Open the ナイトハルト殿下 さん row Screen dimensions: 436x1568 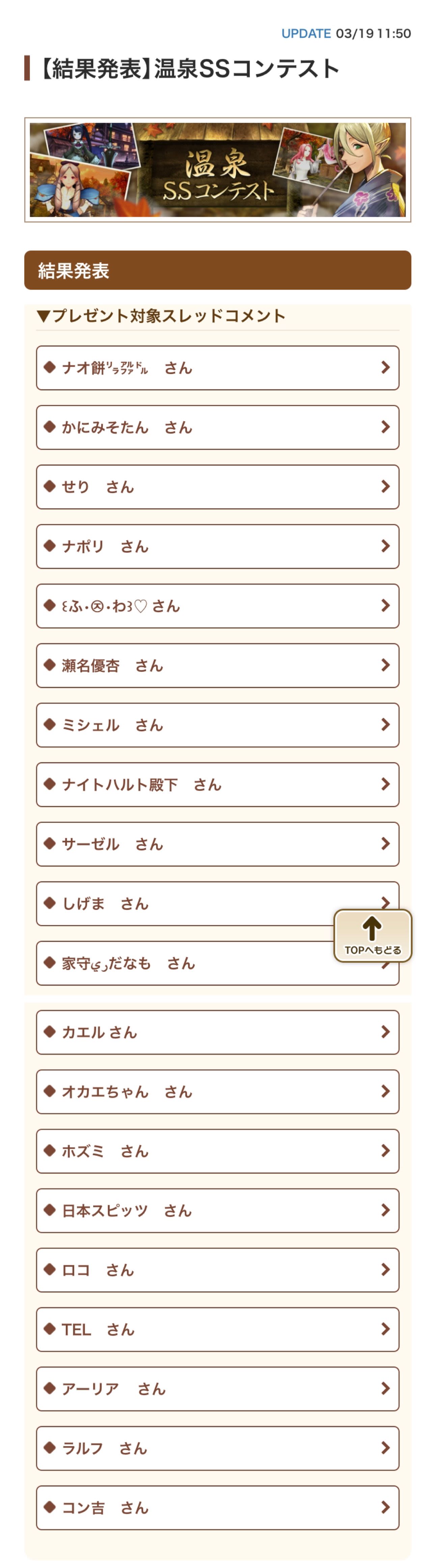217,785
